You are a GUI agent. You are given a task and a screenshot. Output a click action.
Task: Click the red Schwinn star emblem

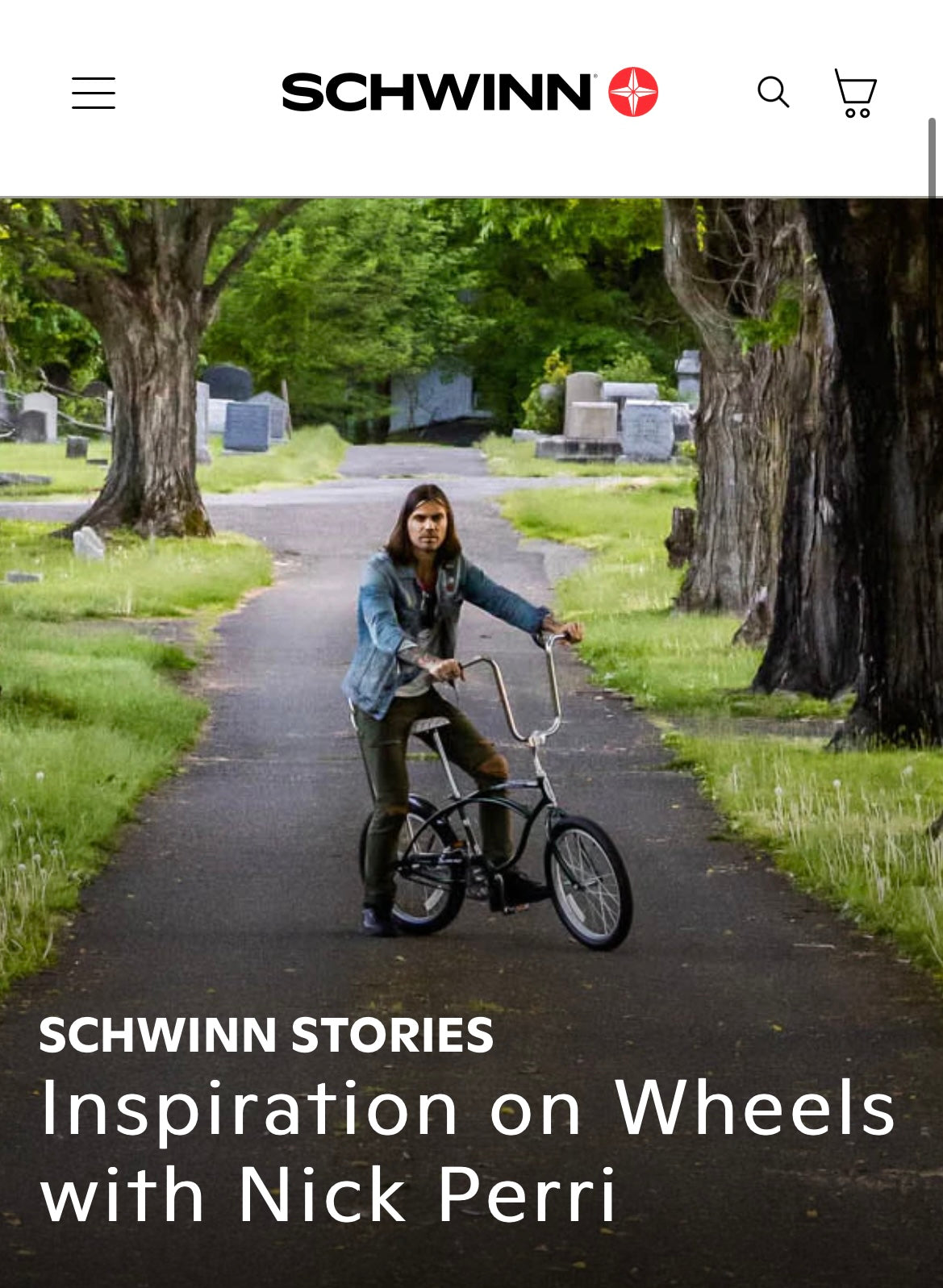[x=634, y=91]
